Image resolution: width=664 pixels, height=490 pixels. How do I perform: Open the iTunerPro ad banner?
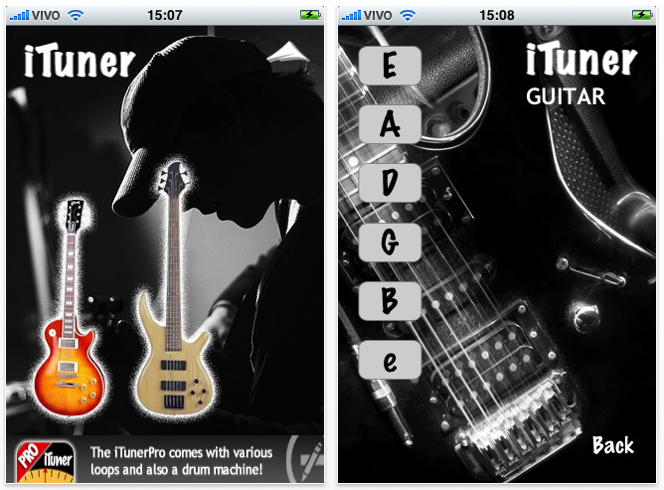point(165,459)
